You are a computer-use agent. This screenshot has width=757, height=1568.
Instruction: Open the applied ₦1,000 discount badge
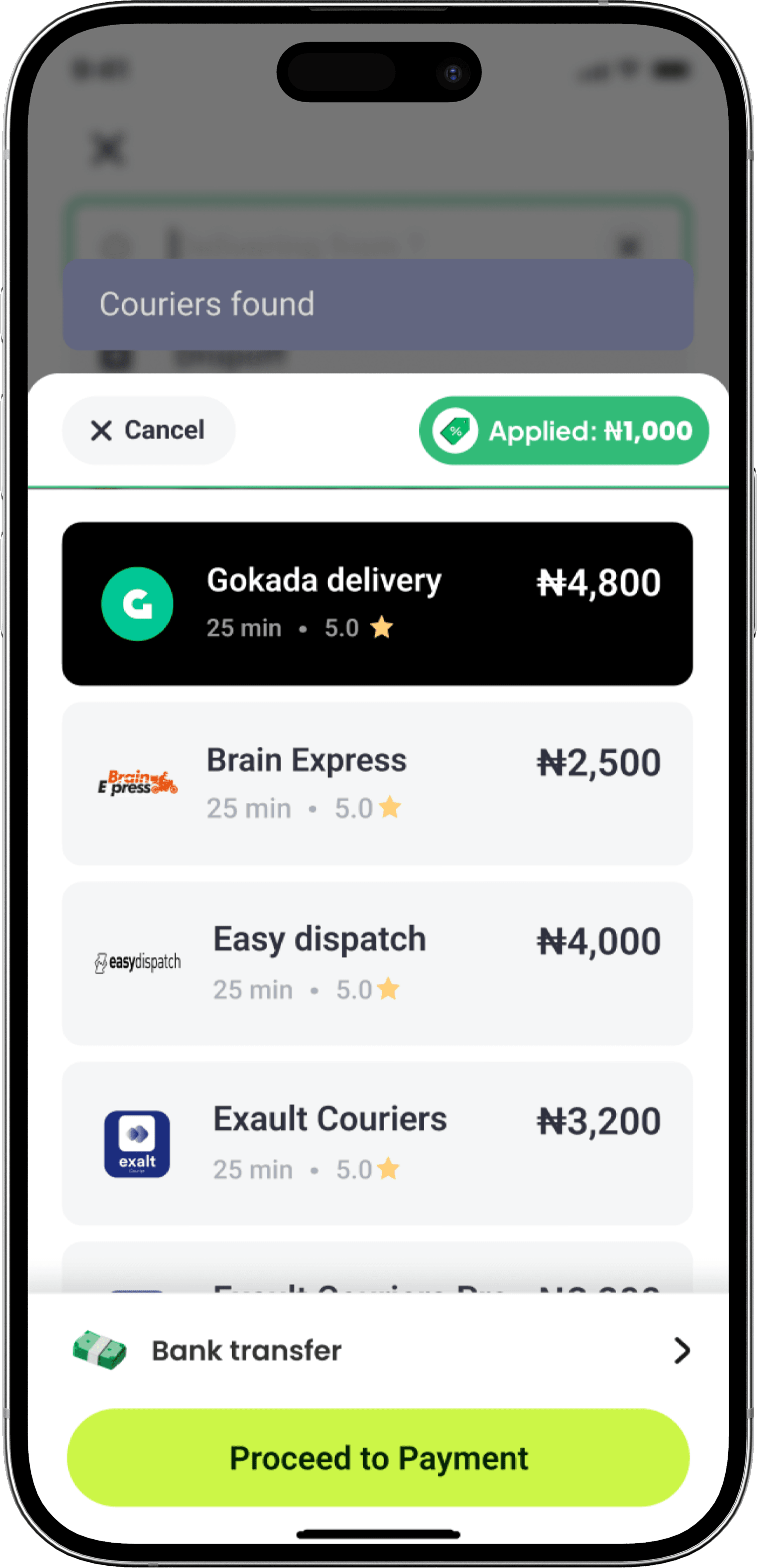563,430
